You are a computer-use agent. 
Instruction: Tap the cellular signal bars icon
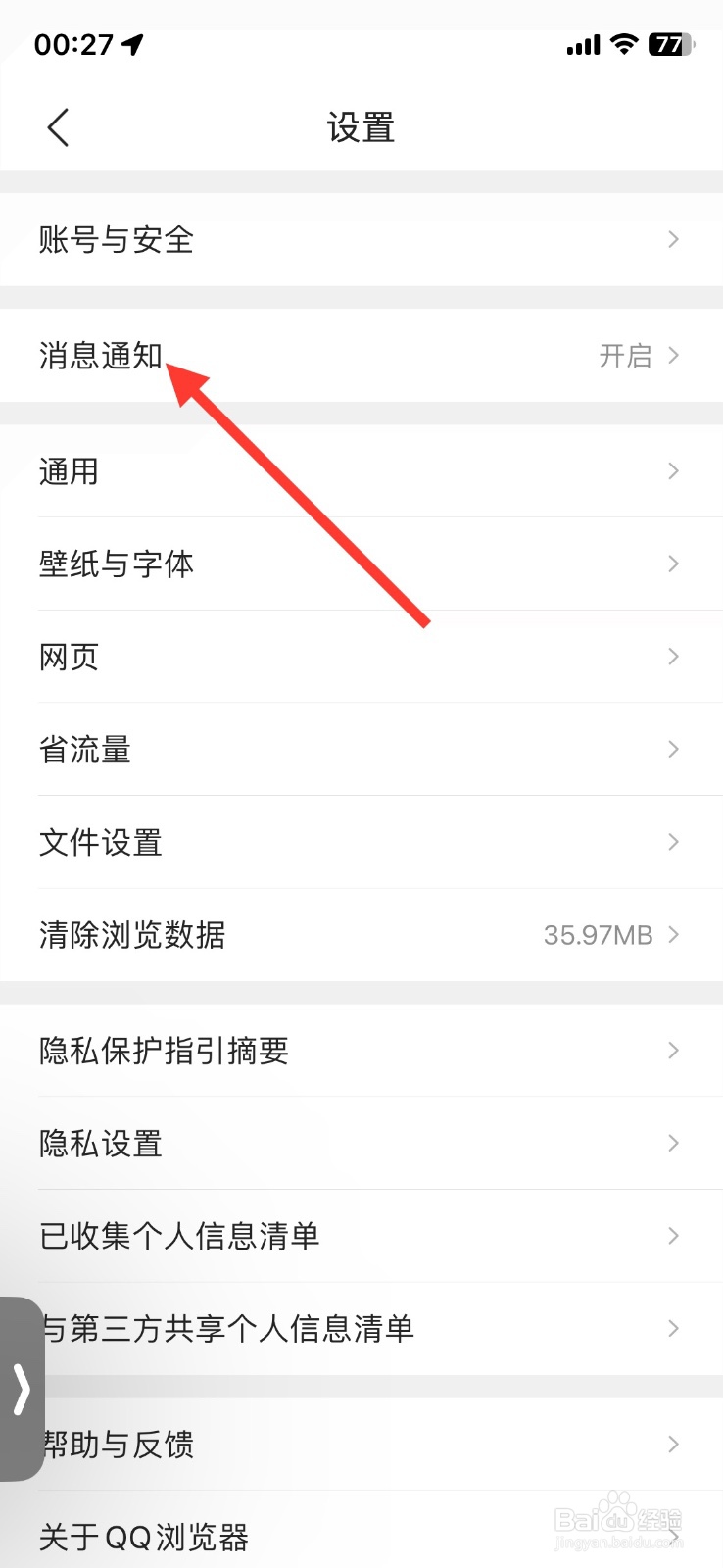[x=582, y=44]
